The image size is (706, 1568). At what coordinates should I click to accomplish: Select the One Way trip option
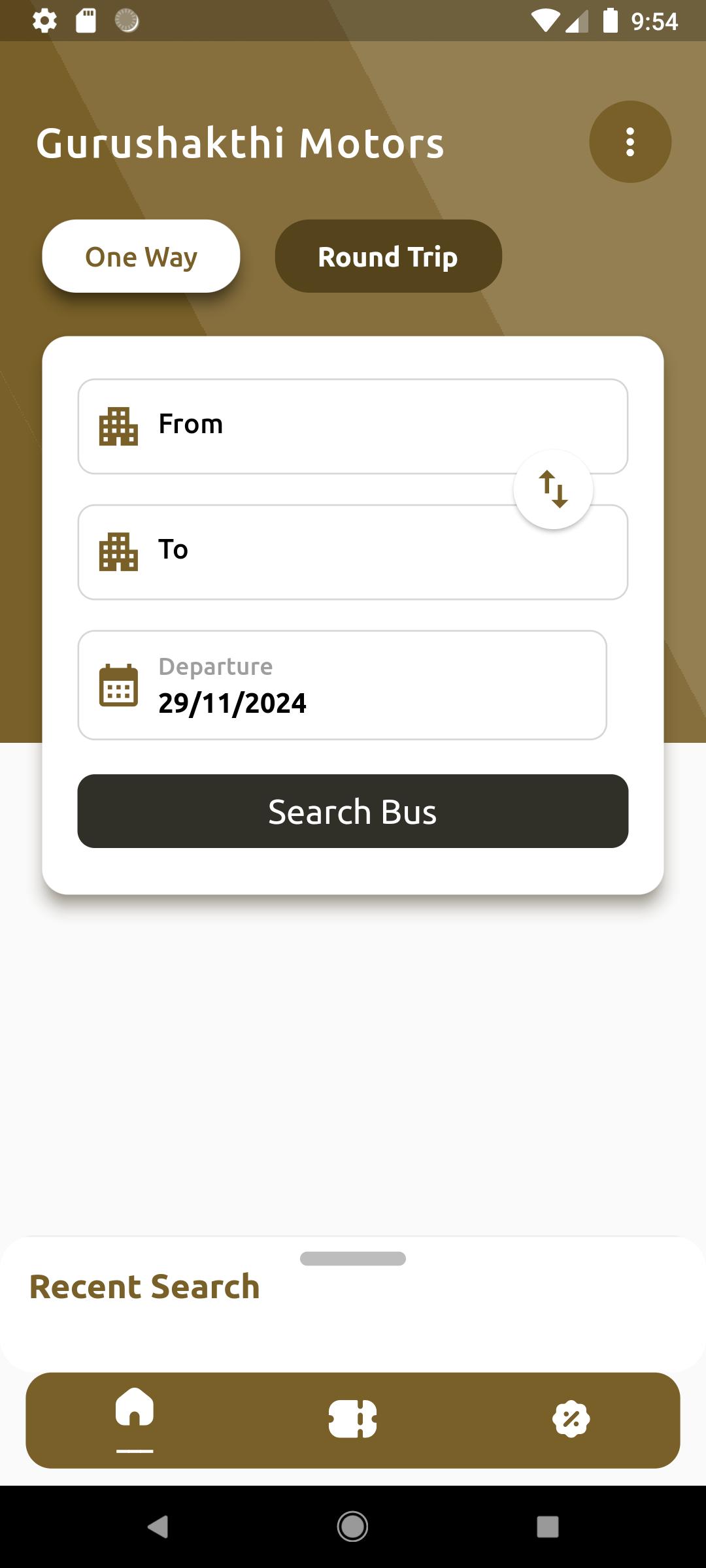pos(141,256)
